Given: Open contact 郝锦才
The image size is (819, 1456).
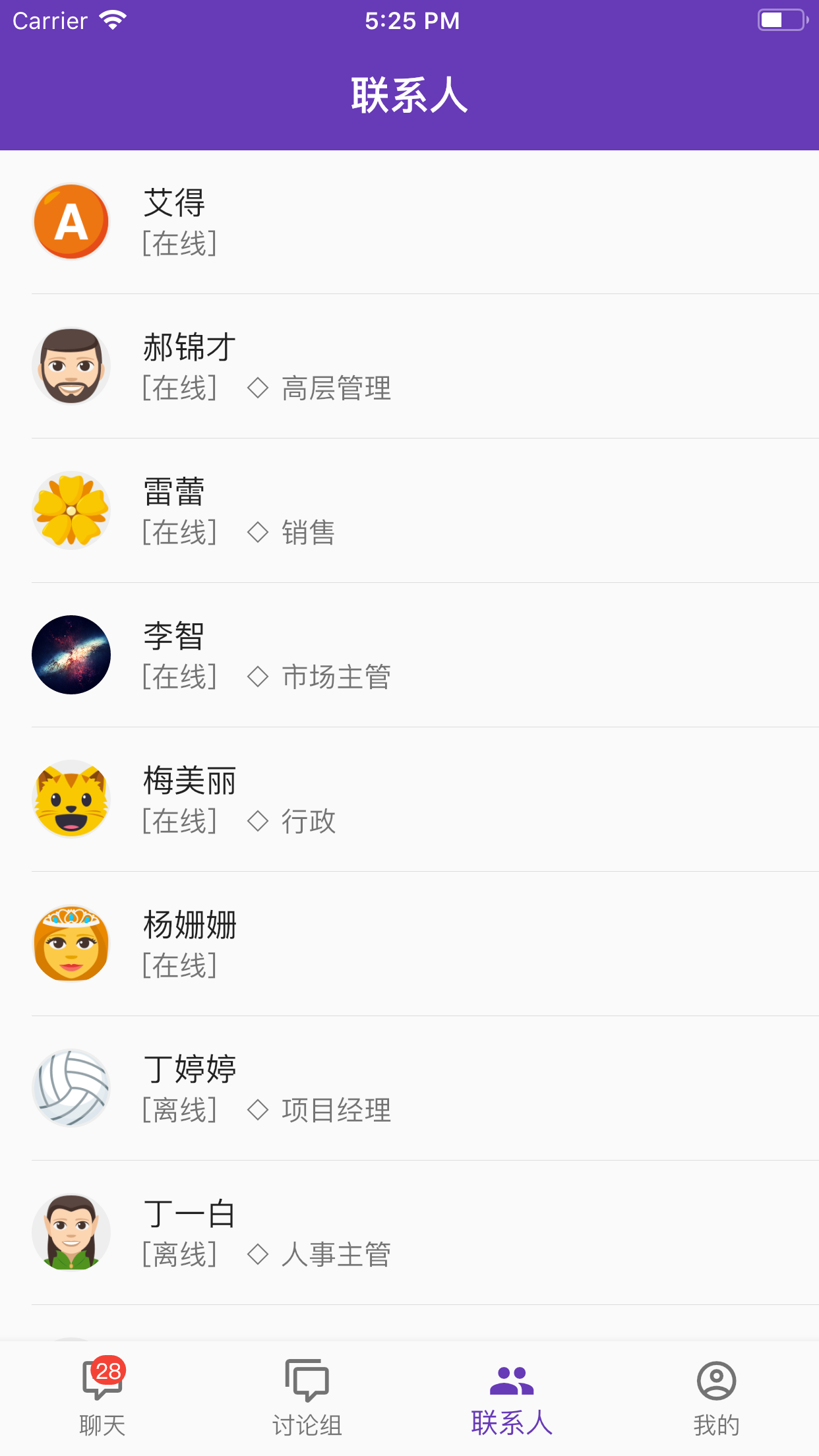Looking at the screenshot, I should (x=409, y=367).
